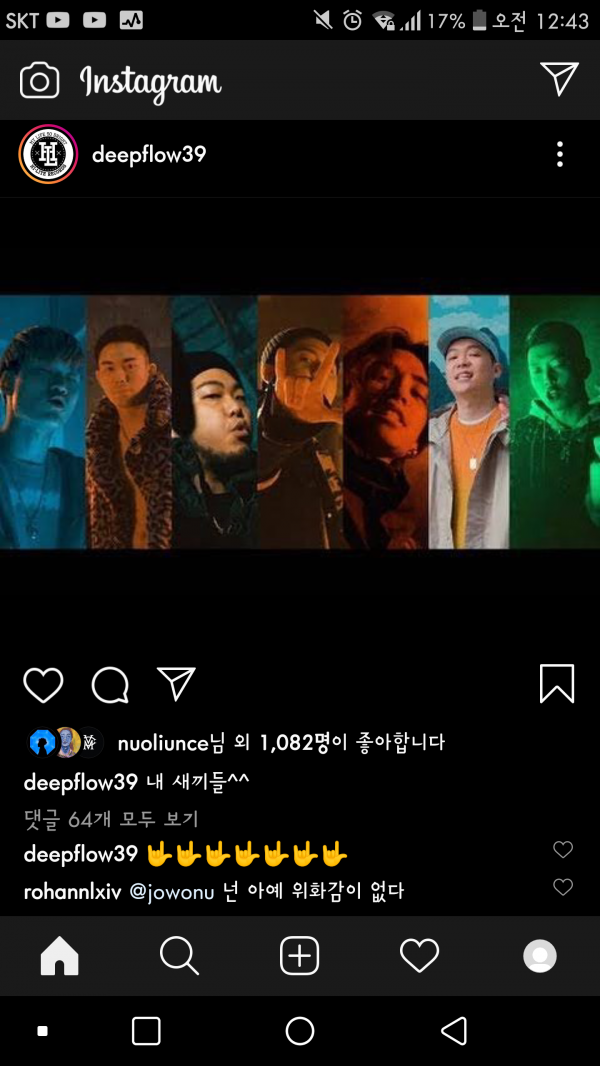The width and height of the screenshot is (600, 1066).
Task: Open recent apps from the navigation bar
Action: 146,1031
